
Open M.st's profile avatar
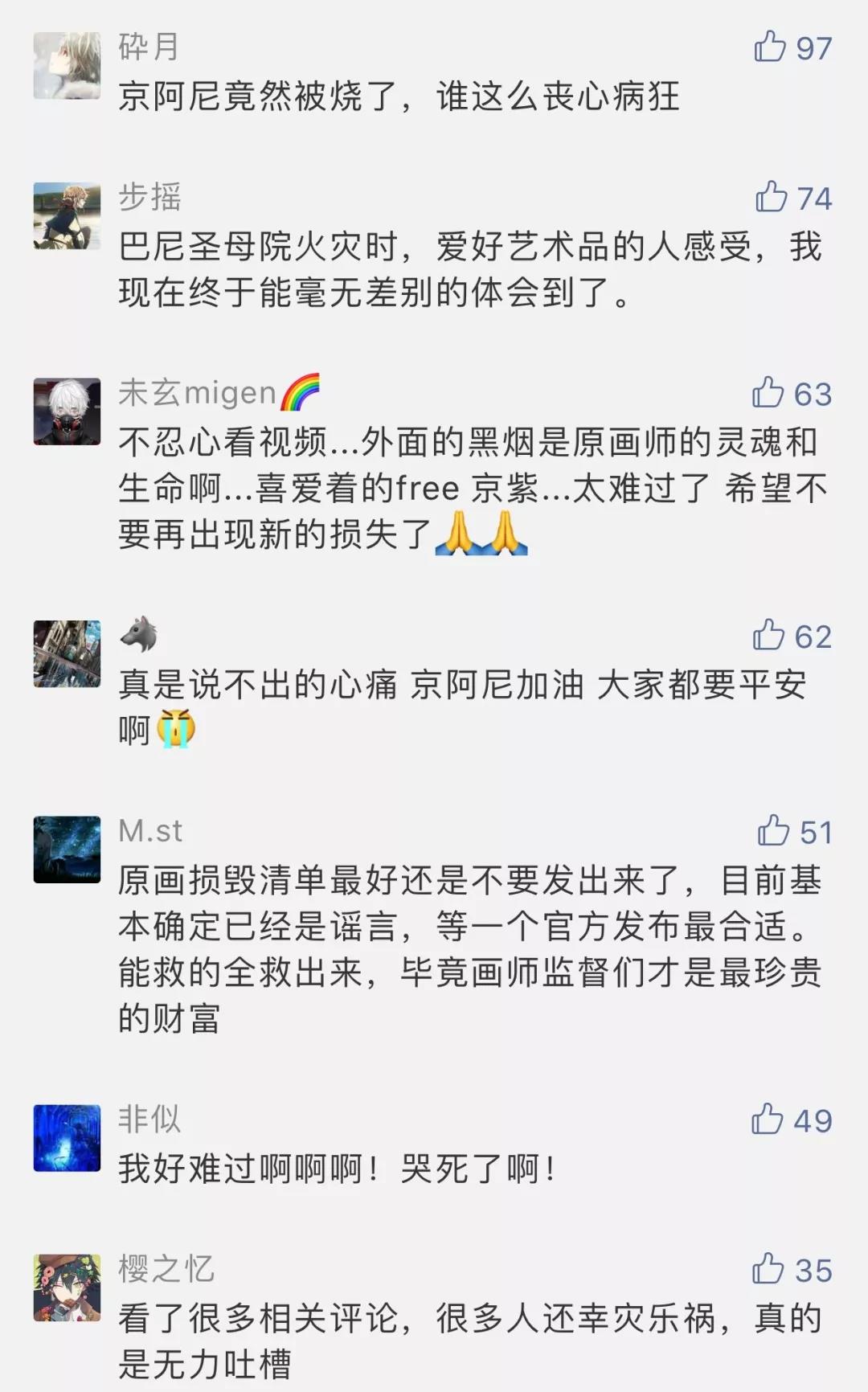coord(67,850)
